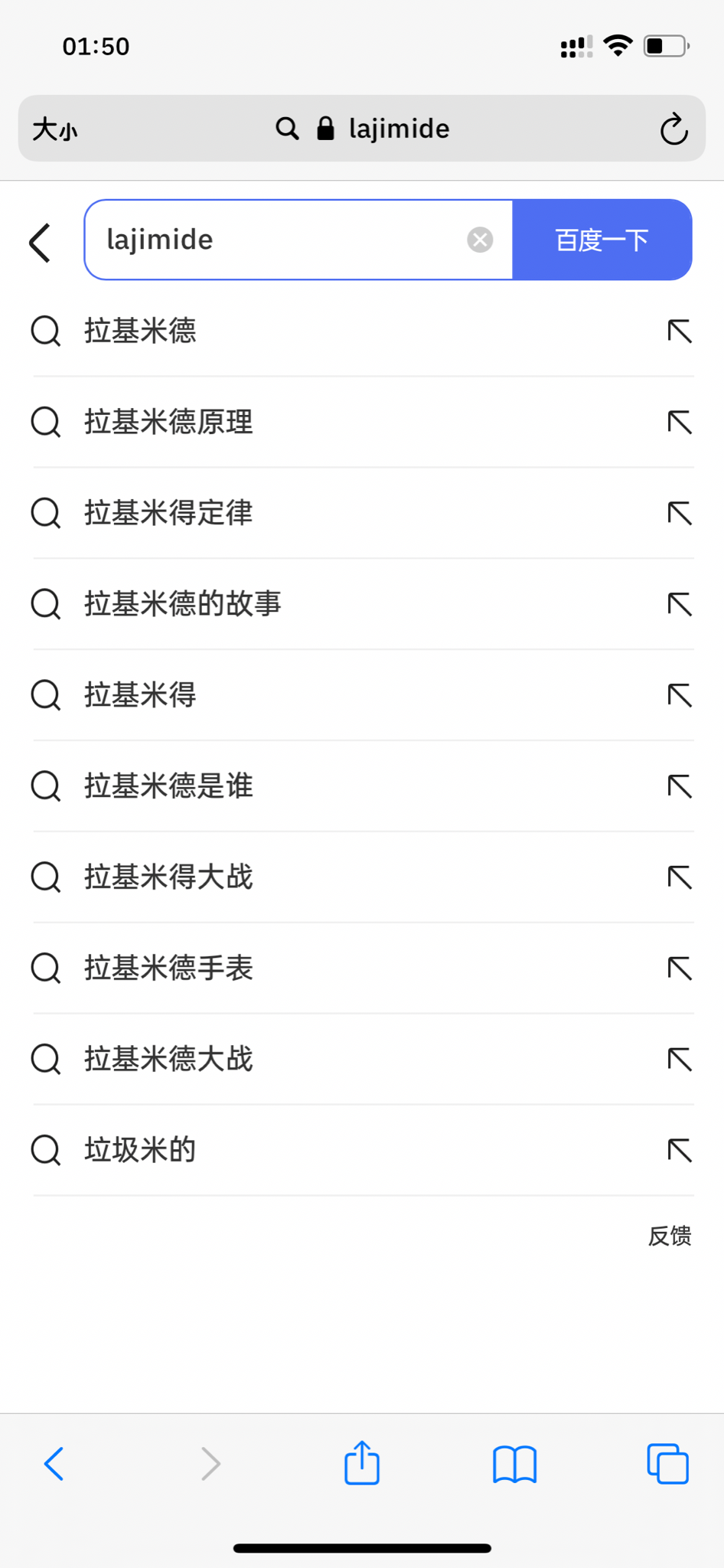Clear the lajimide search text
Image resolution: width=724 pixels, height=1568 pixels.
pos(480,240)
